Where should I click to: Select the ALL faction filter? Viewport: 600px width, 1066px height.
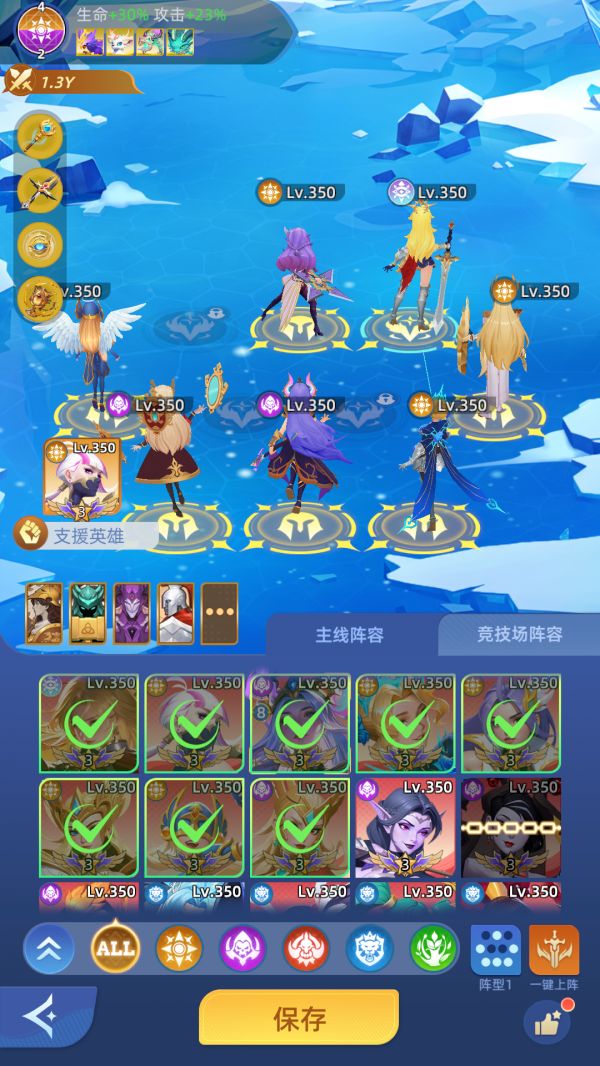tap(115, 947)
